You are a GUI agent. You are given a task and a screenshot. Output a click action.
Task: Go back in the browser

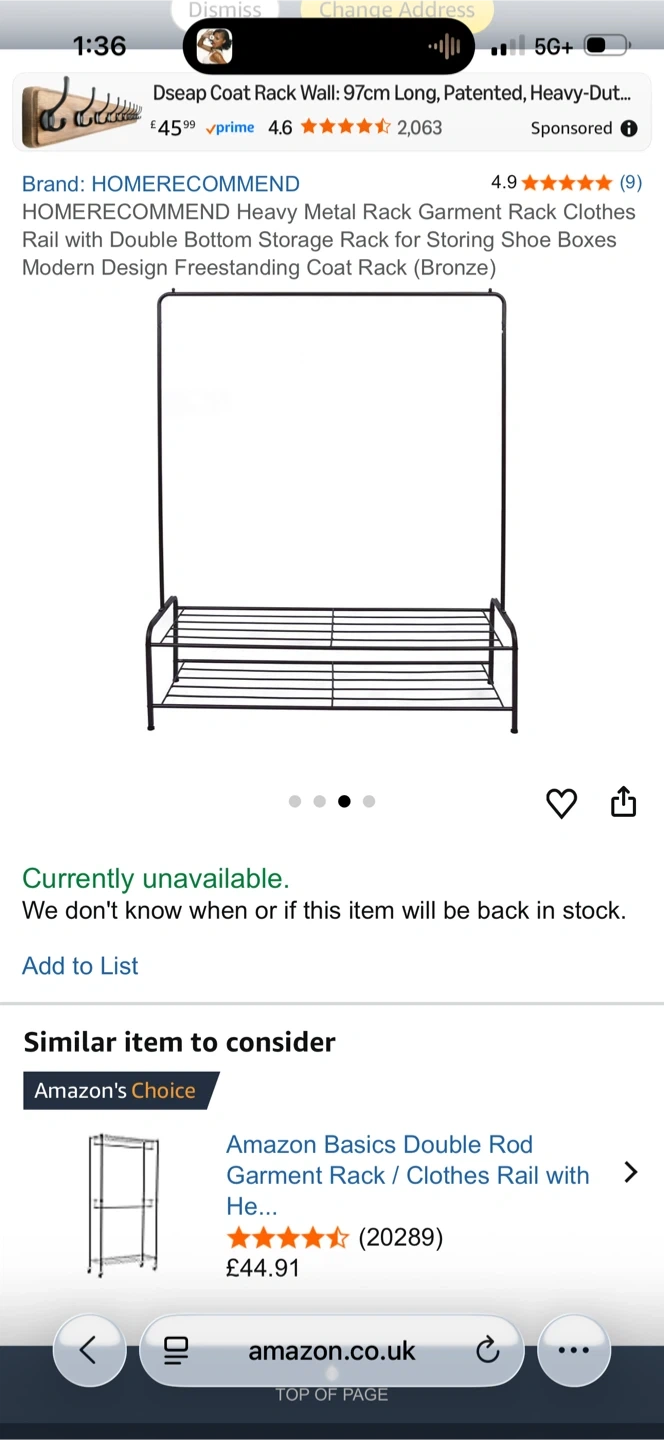click(x=89, y=1350)
